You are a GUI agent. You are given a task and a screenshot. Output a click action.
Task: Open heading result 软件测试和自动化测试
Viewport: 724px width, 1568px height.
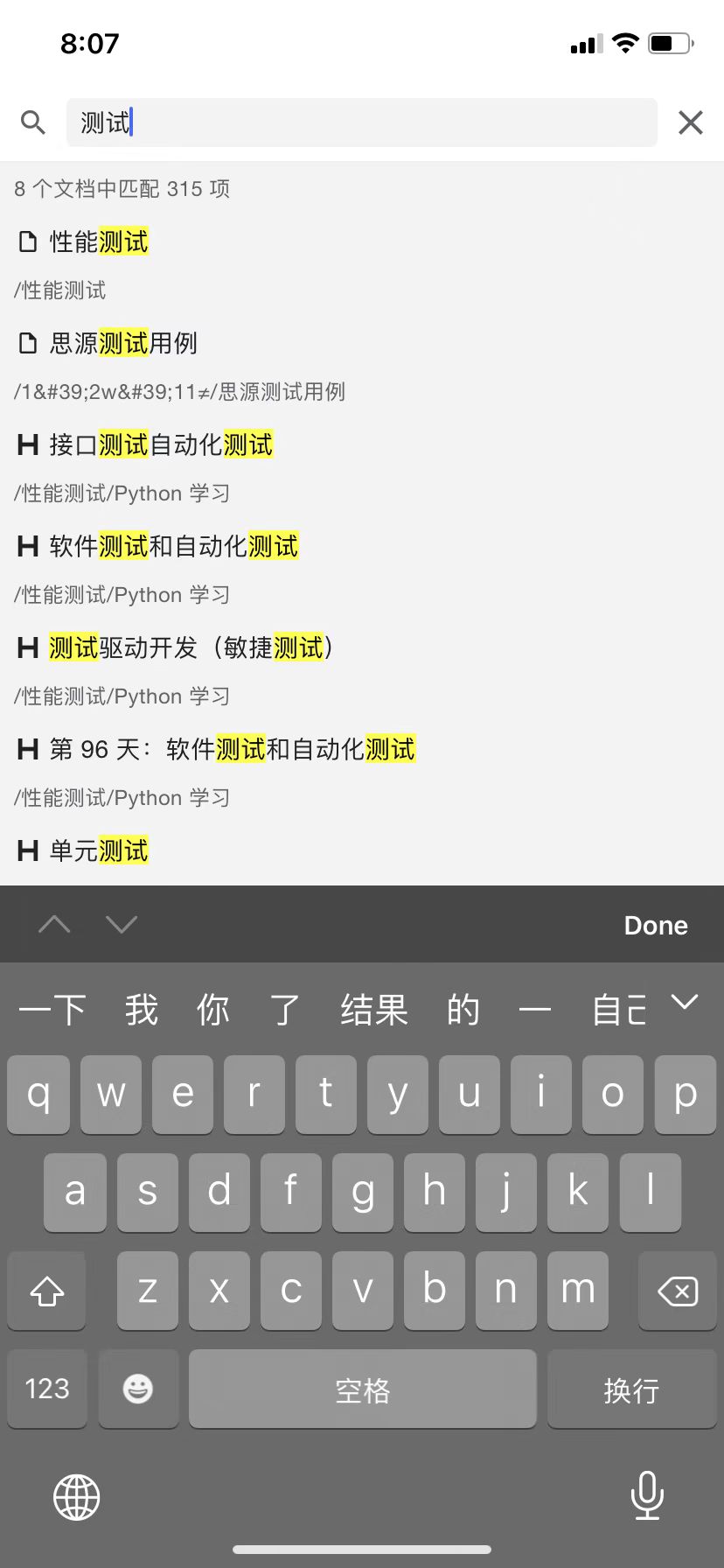pyautogui.click(x=173, y=547)
